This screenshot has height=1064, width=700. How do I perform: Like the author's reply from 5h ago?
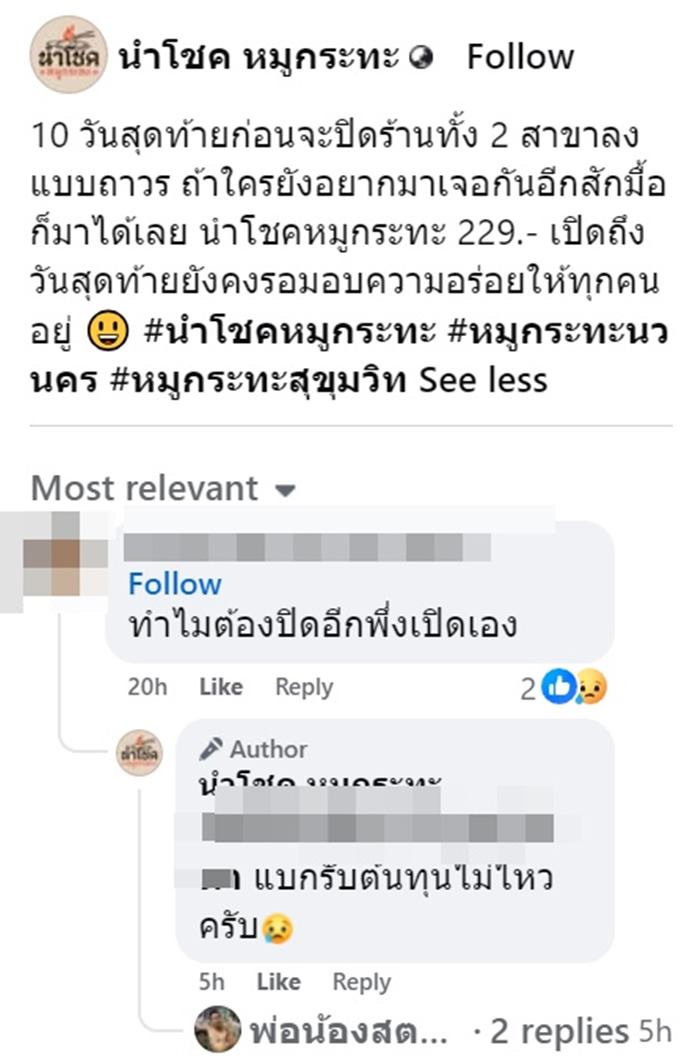click(x=278, y=982)
